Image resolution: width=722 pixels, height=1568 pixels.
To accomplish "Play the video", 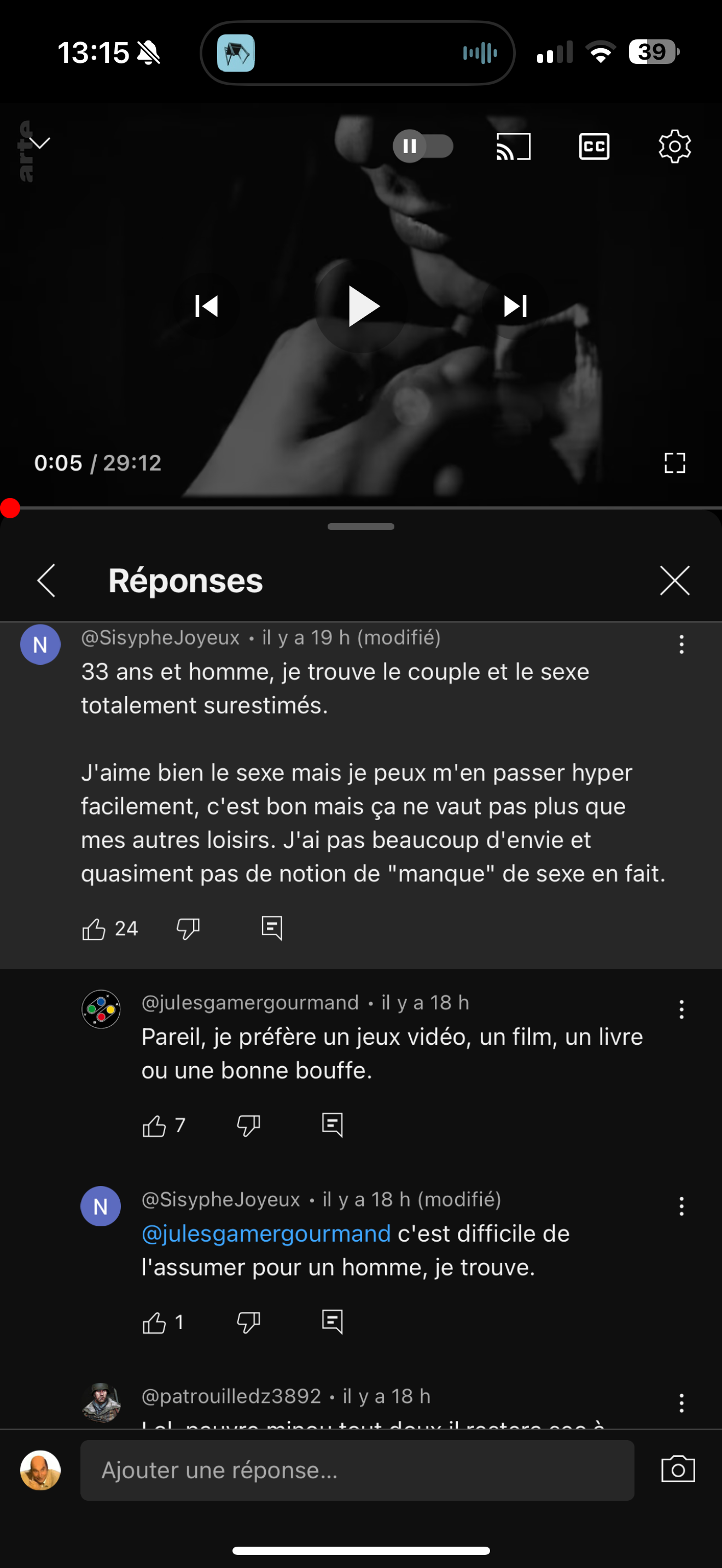I will tap(362, 306).
